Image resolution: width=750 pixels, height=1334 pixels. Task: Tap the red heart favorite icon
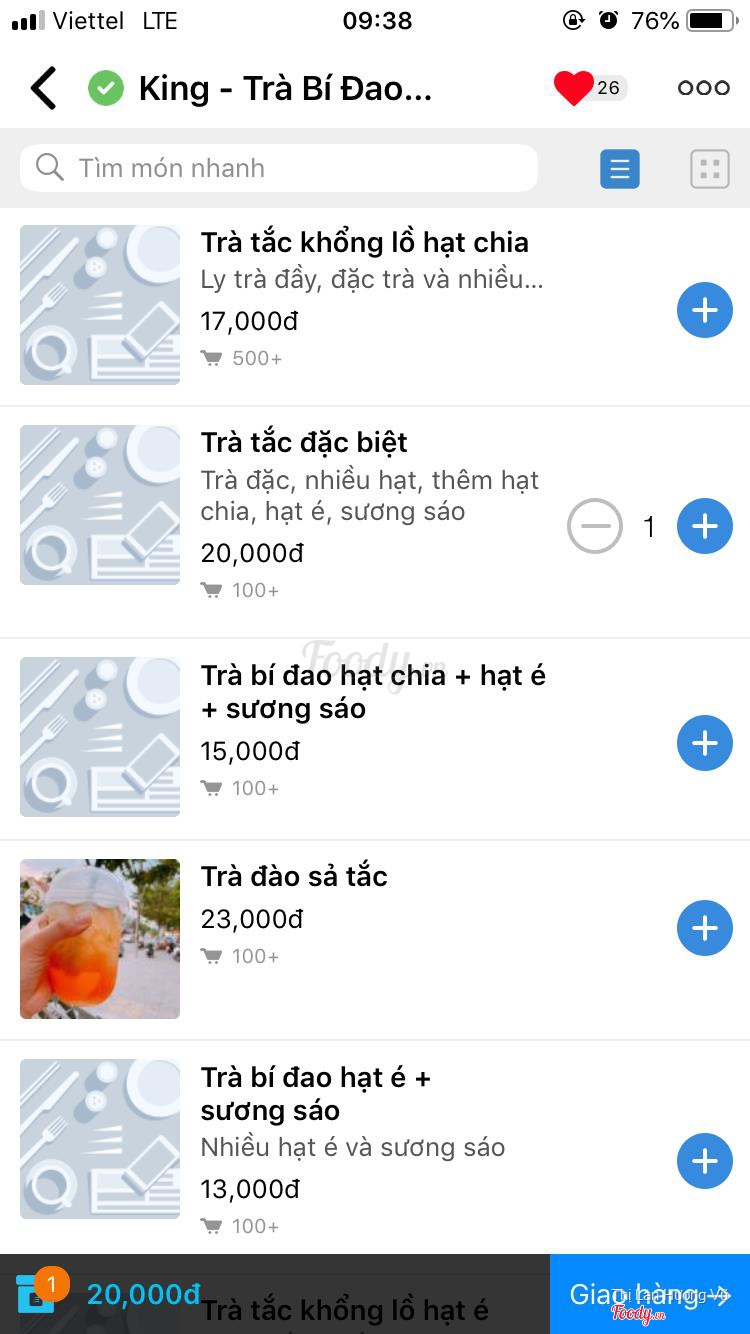574,88
